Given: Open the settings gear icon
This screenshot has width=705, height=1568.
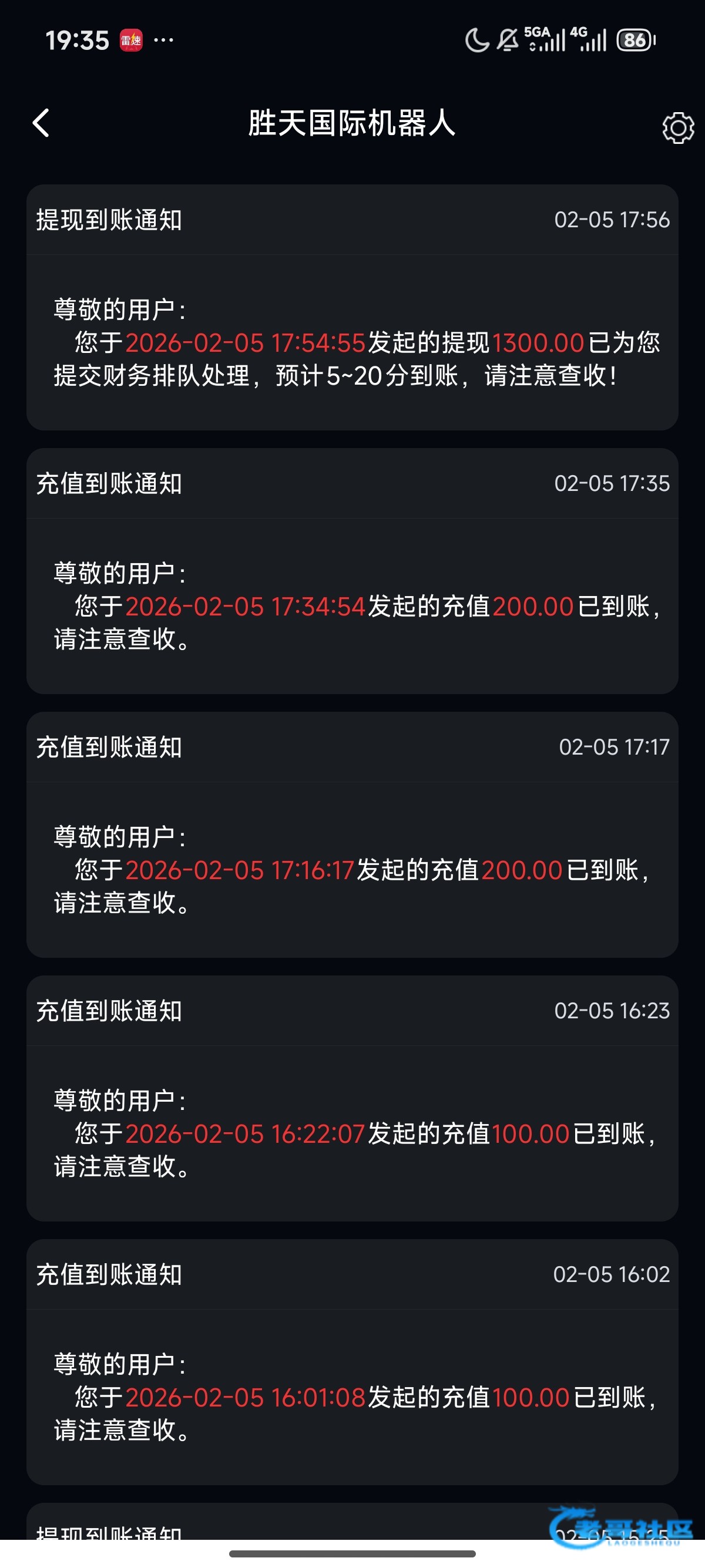Looking at the screenshot, I should [677, 128].
